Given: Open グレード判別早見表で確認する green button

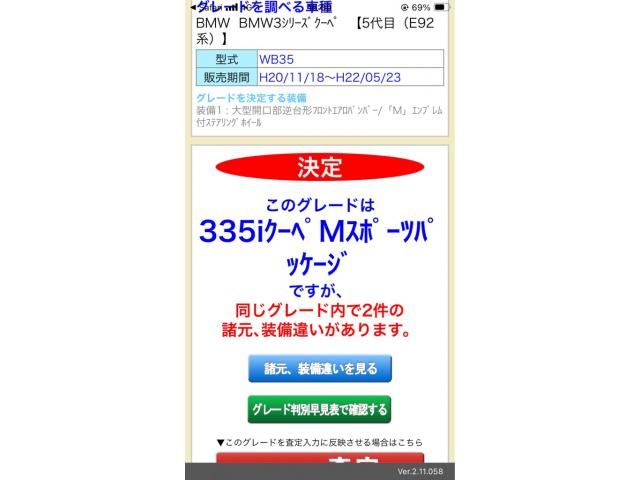Looking at the screenshot, I should 319,410.
